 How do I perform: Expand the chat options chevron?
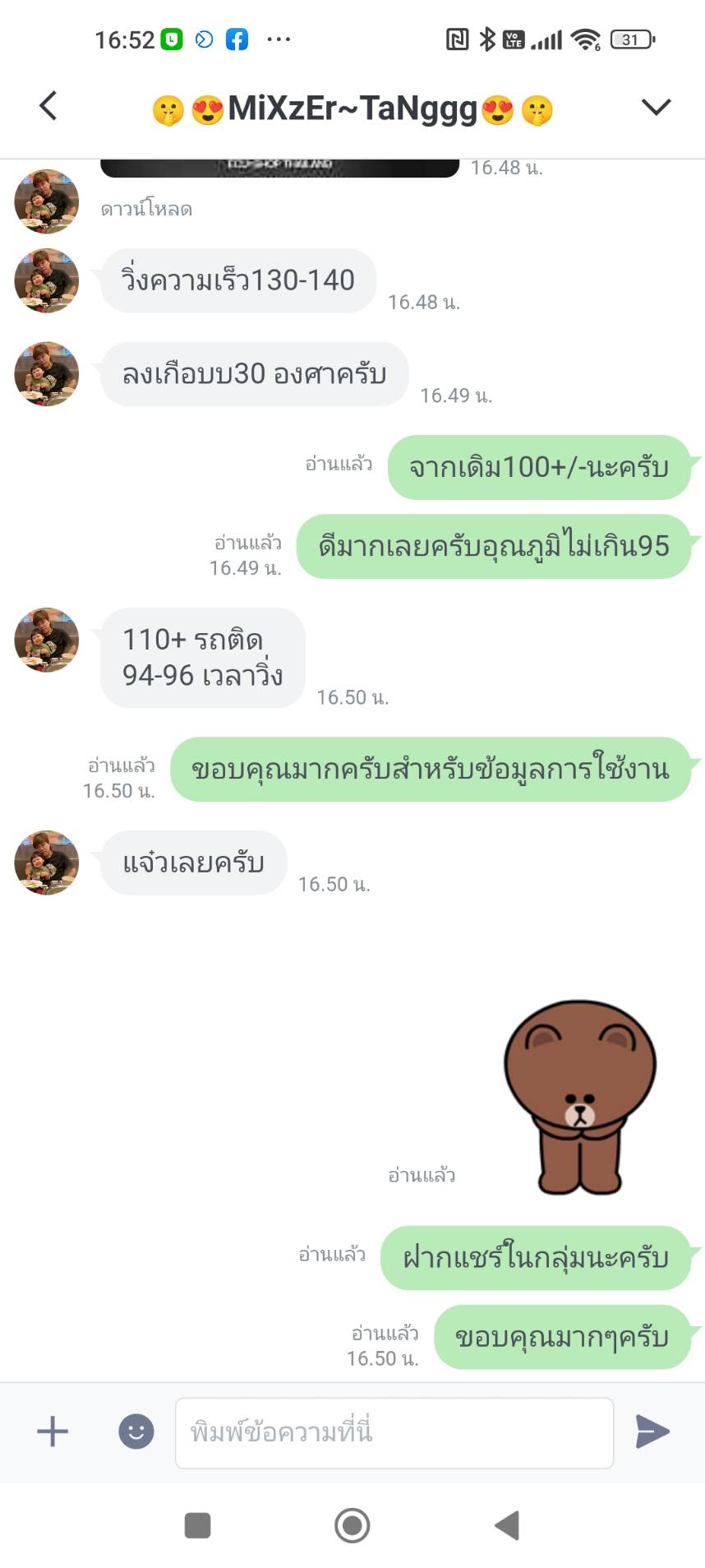click(x=656, y=107)
